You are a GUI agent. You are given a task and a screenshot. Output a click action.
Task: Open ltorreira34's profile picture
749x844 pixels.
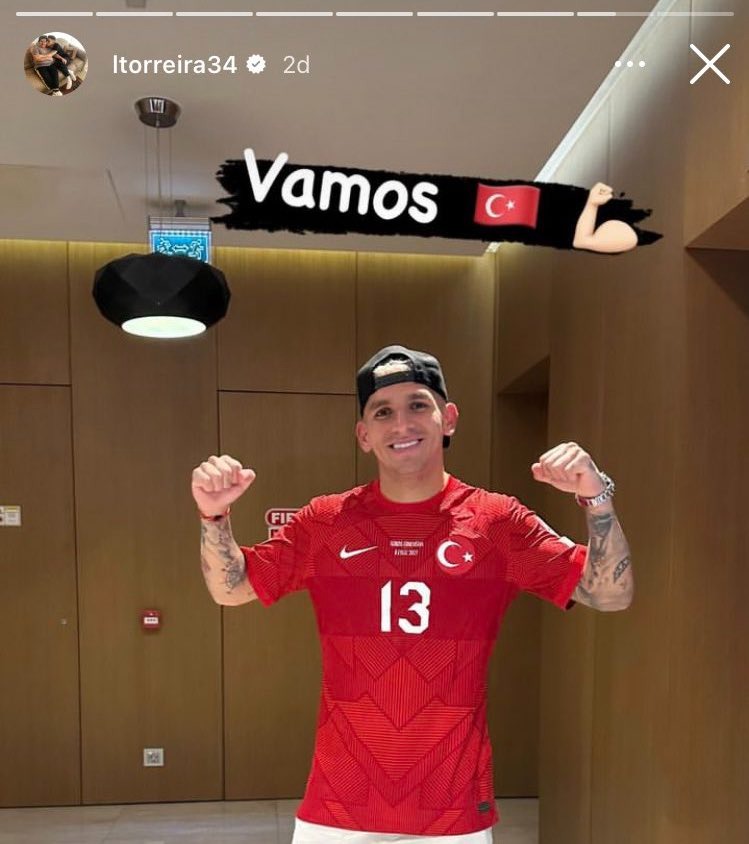pos(56,64)
